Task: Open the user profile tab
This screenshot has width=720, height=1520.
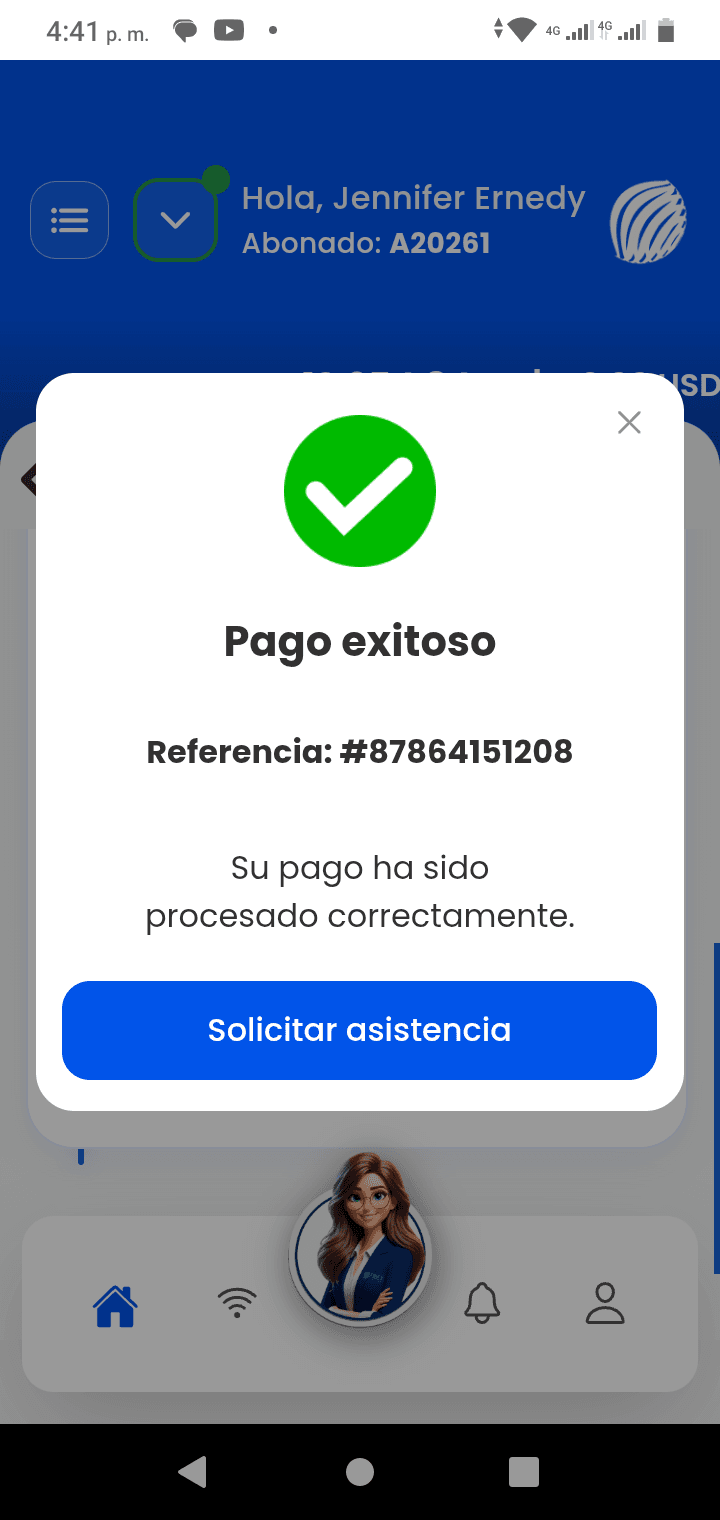Action: (x=605, y=1303)
